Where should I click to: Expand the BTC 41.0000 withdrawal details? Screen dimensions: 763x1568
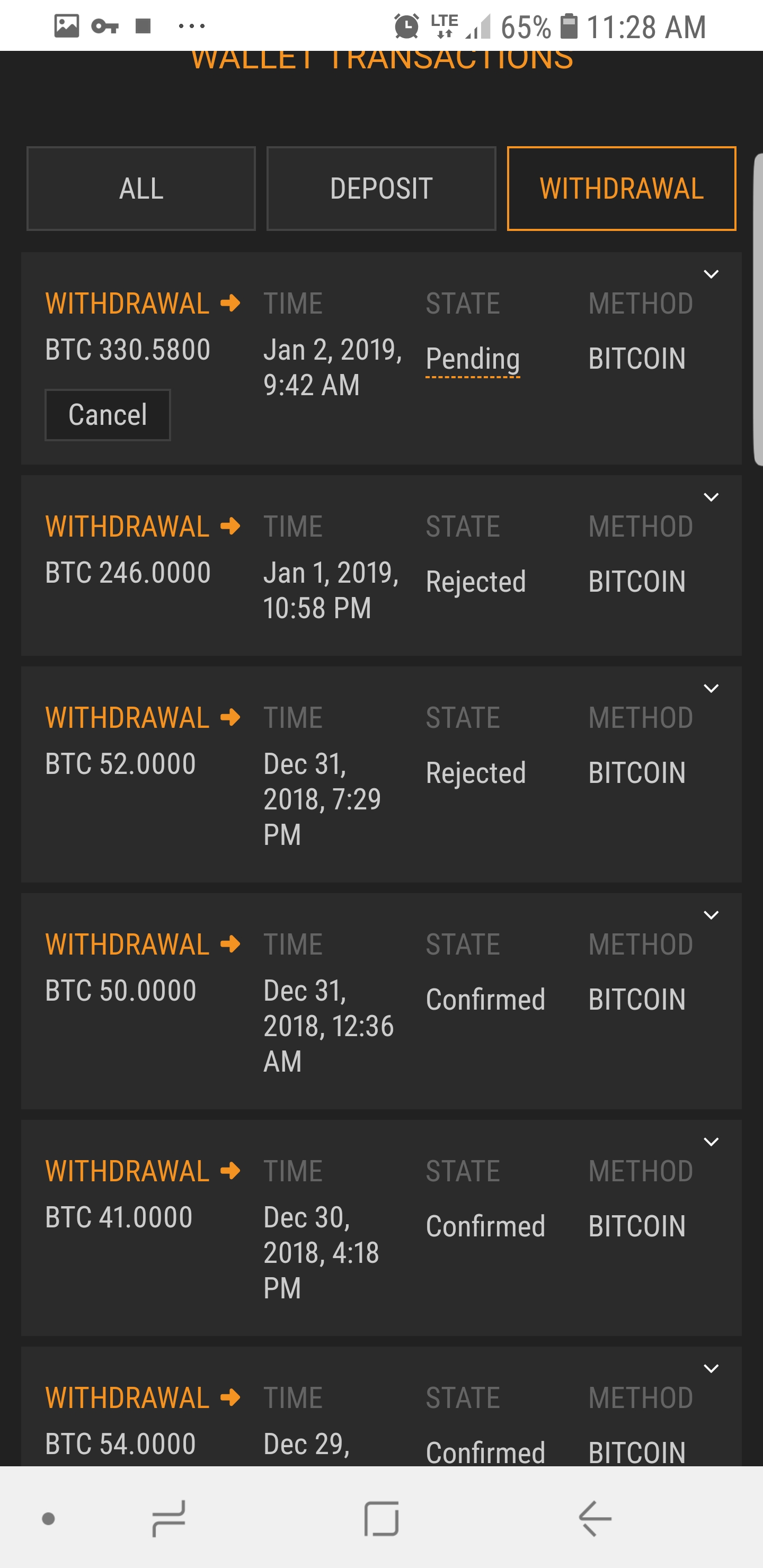[711, 1142]
